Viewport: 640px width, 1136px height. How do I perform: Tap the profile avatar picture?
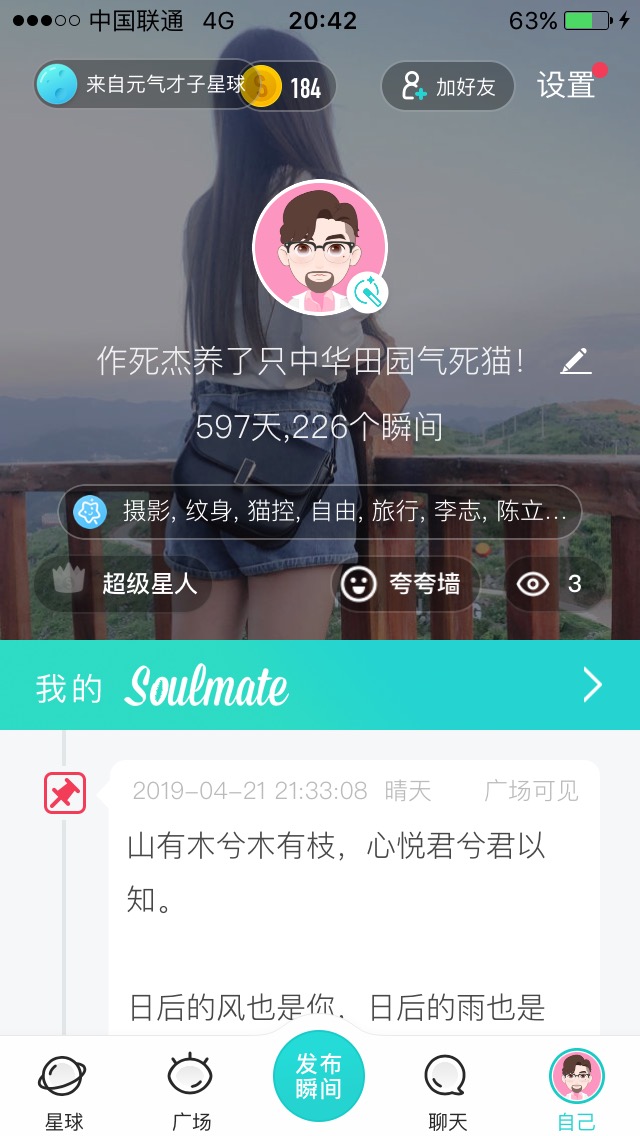coord(320,248)
